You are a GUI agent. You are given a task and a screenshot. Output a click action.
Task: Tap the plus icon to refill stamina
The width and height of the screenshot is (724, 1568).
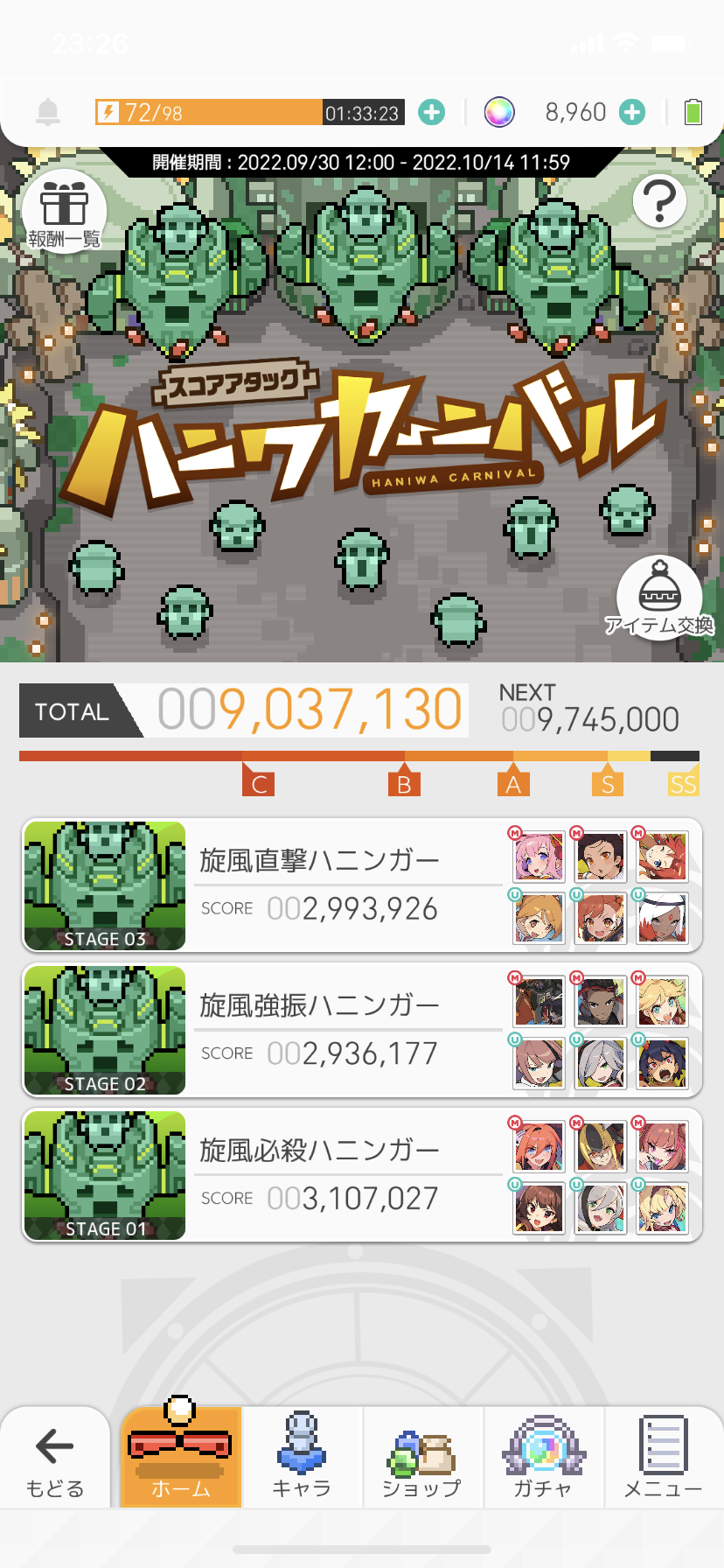[x=431, y=112]
